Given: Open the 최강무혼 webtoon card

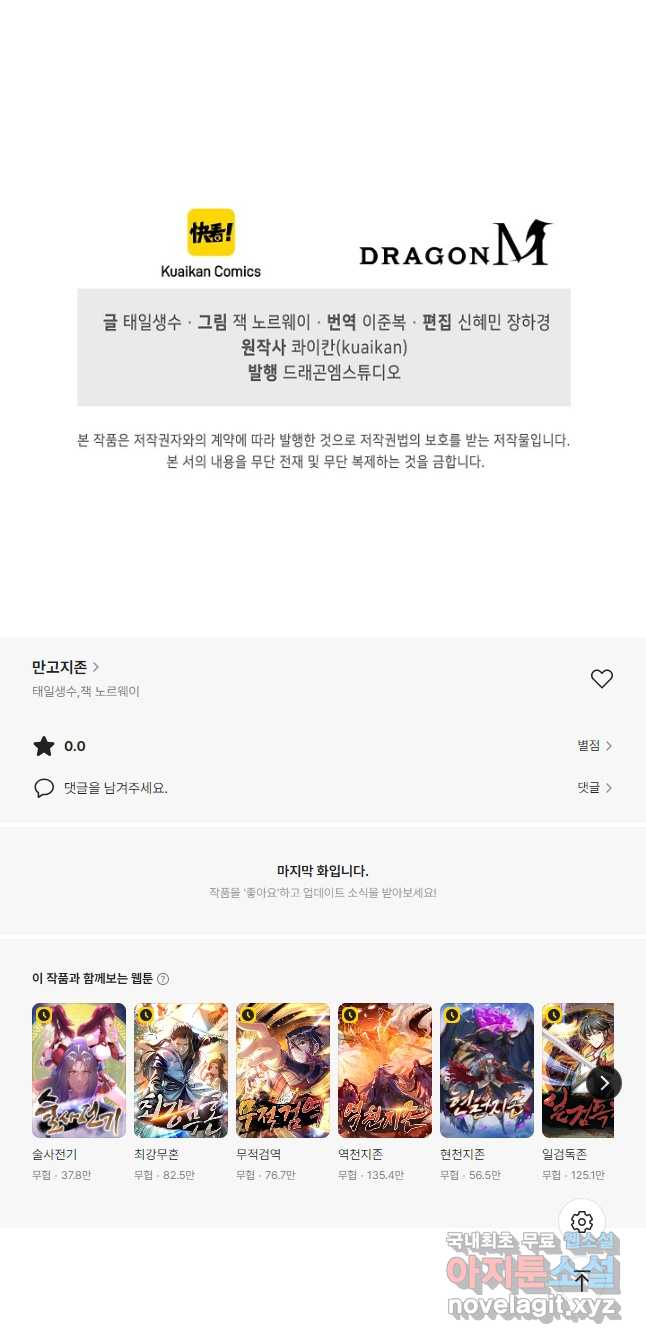Looking at the screenshot, I should click(181, 1070).
